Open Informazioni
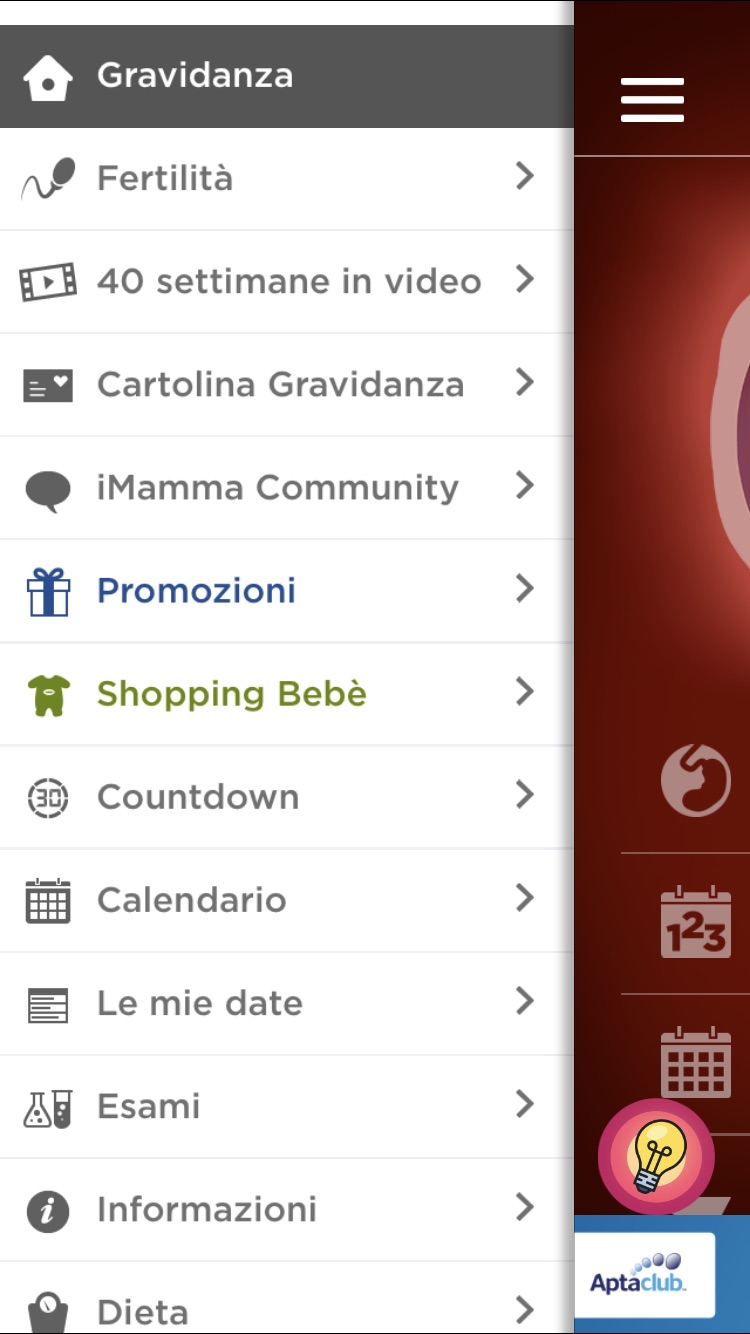Screen dimensions: 750x1334 coord(287,1209)
